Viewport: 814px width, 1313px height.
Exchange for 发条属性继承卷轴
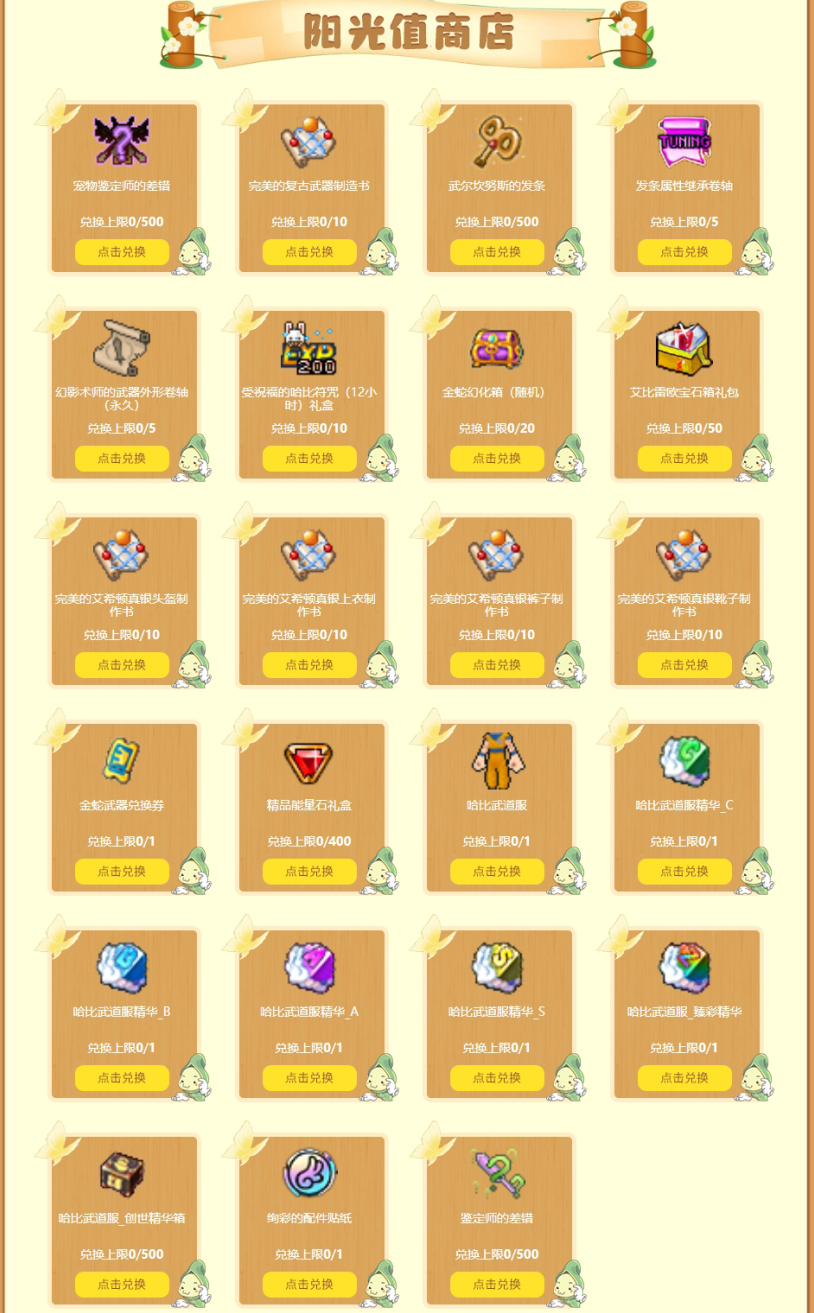(684, 252)
